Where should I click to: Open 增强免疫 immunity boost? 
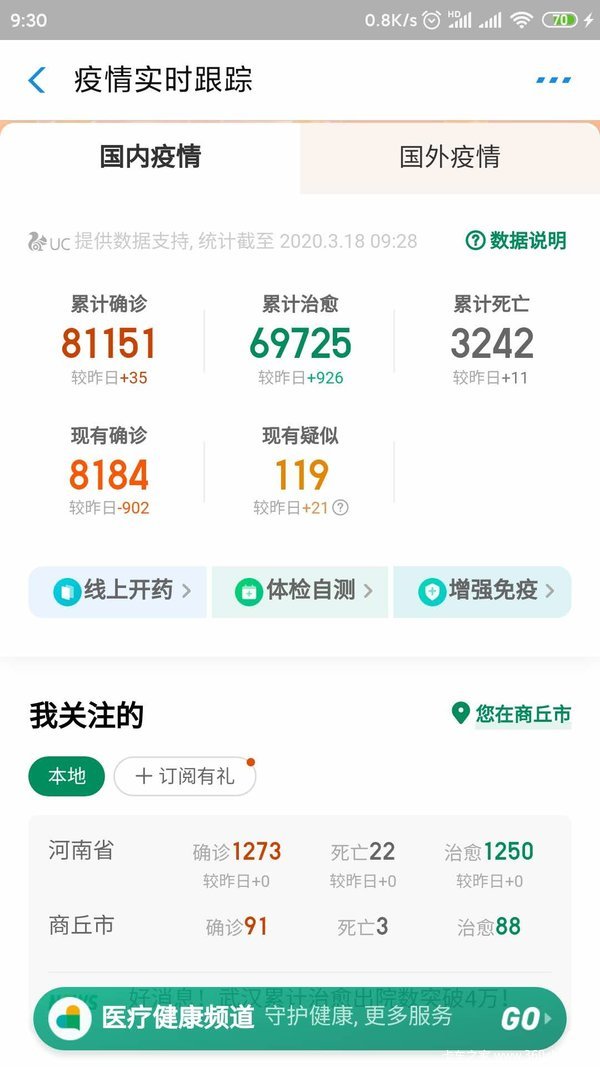(482, 591)
